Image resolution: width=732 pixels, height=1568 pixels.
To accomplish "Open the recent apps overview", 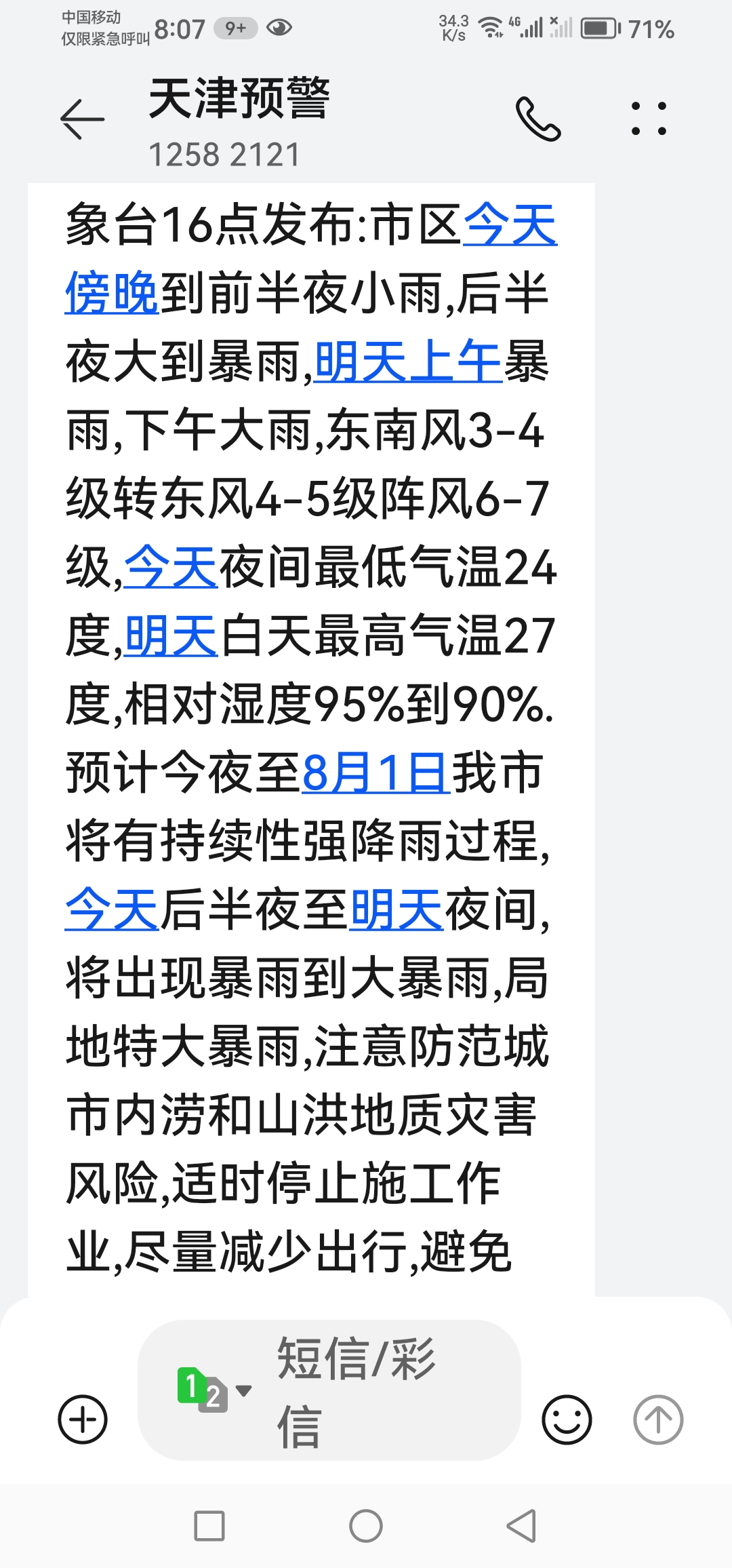I will click(x=209, y=1527).
